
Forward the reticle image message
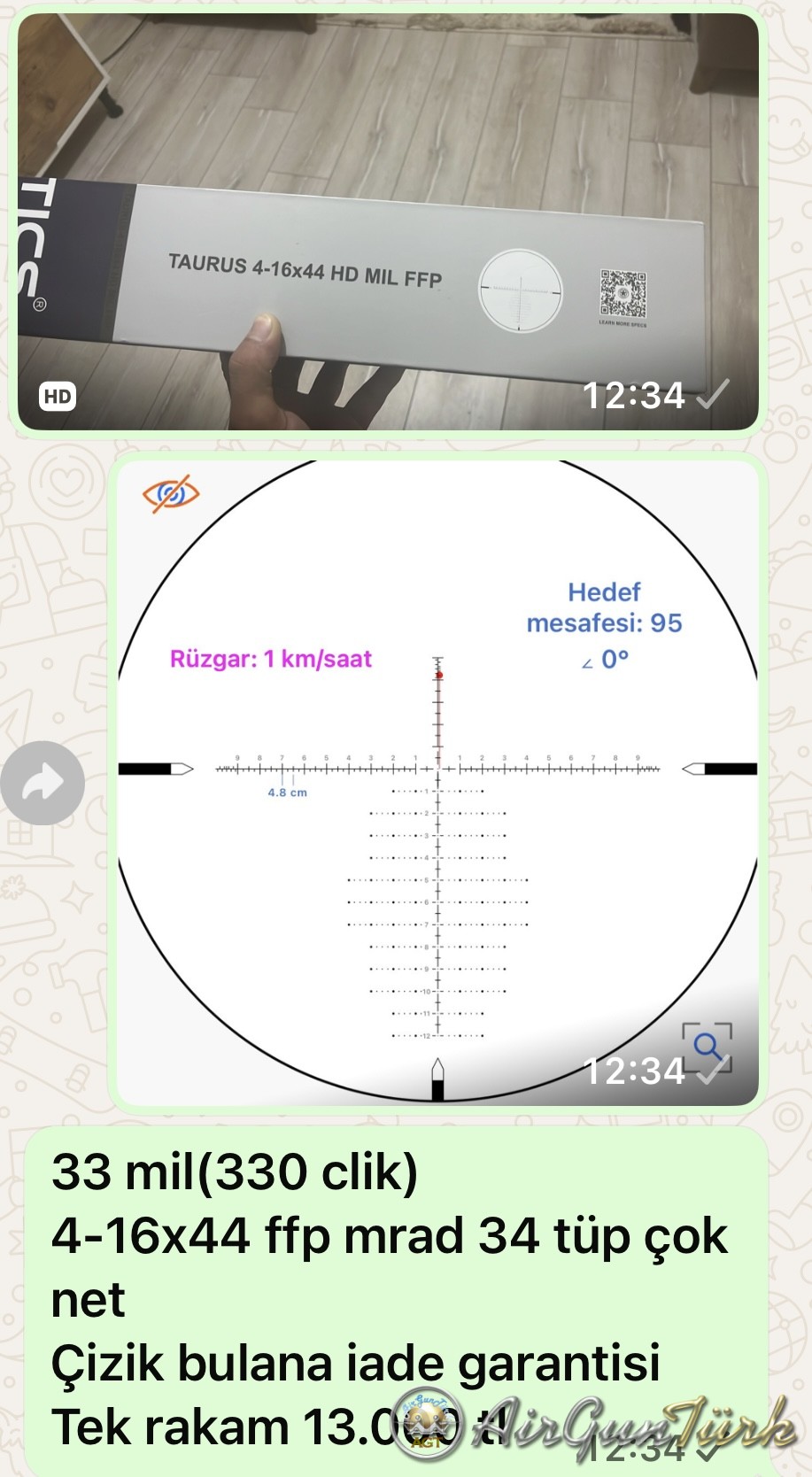pyautogui.click(x=43, y=783)
